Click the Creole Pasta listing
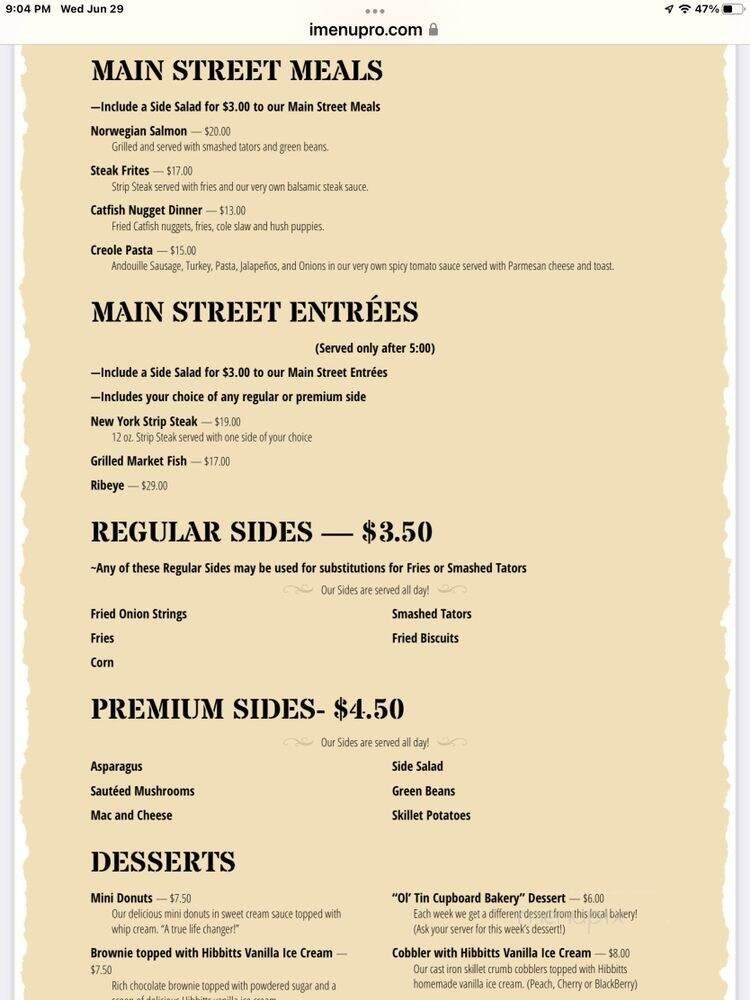 click(120, 250)
